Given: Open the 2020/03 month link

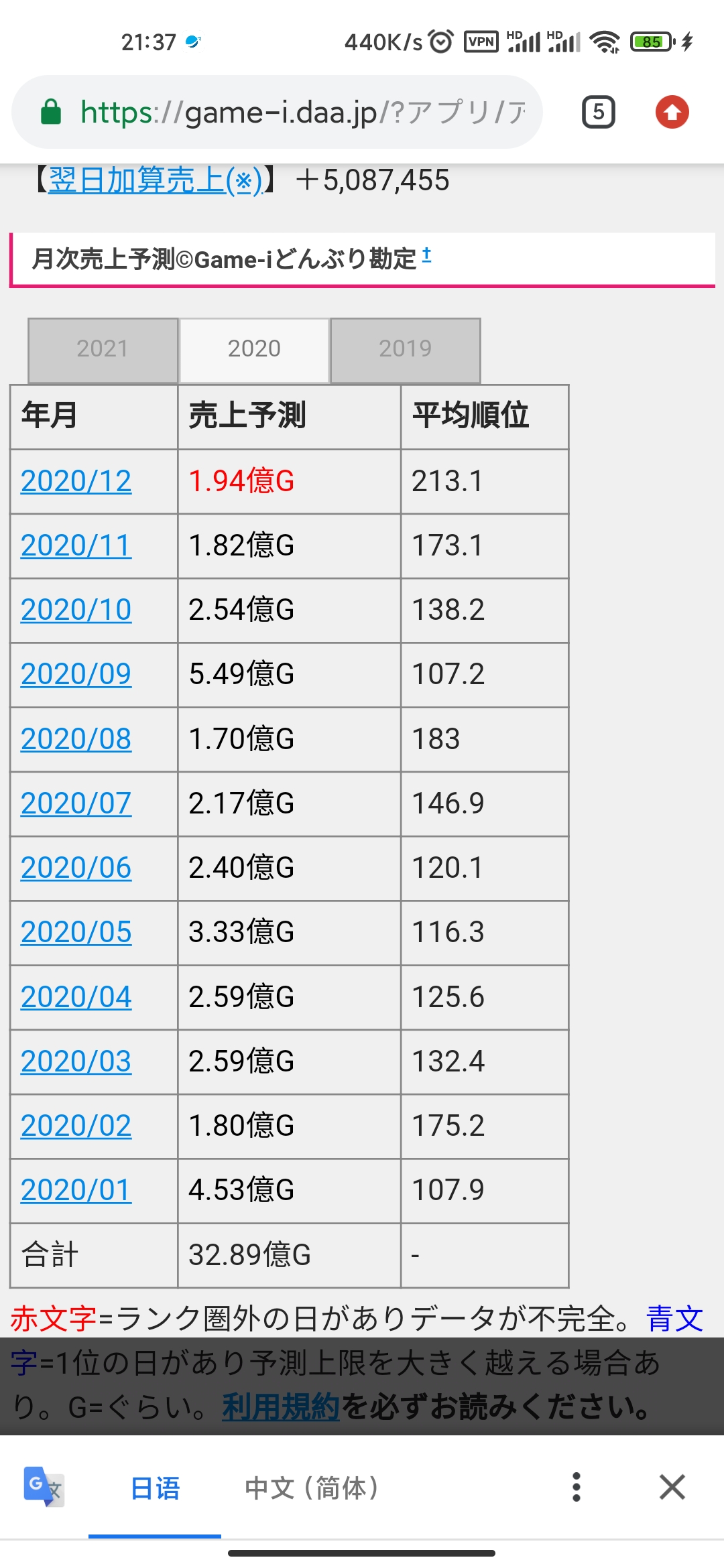Looking at the screenshot, I should coord(76,1061).
